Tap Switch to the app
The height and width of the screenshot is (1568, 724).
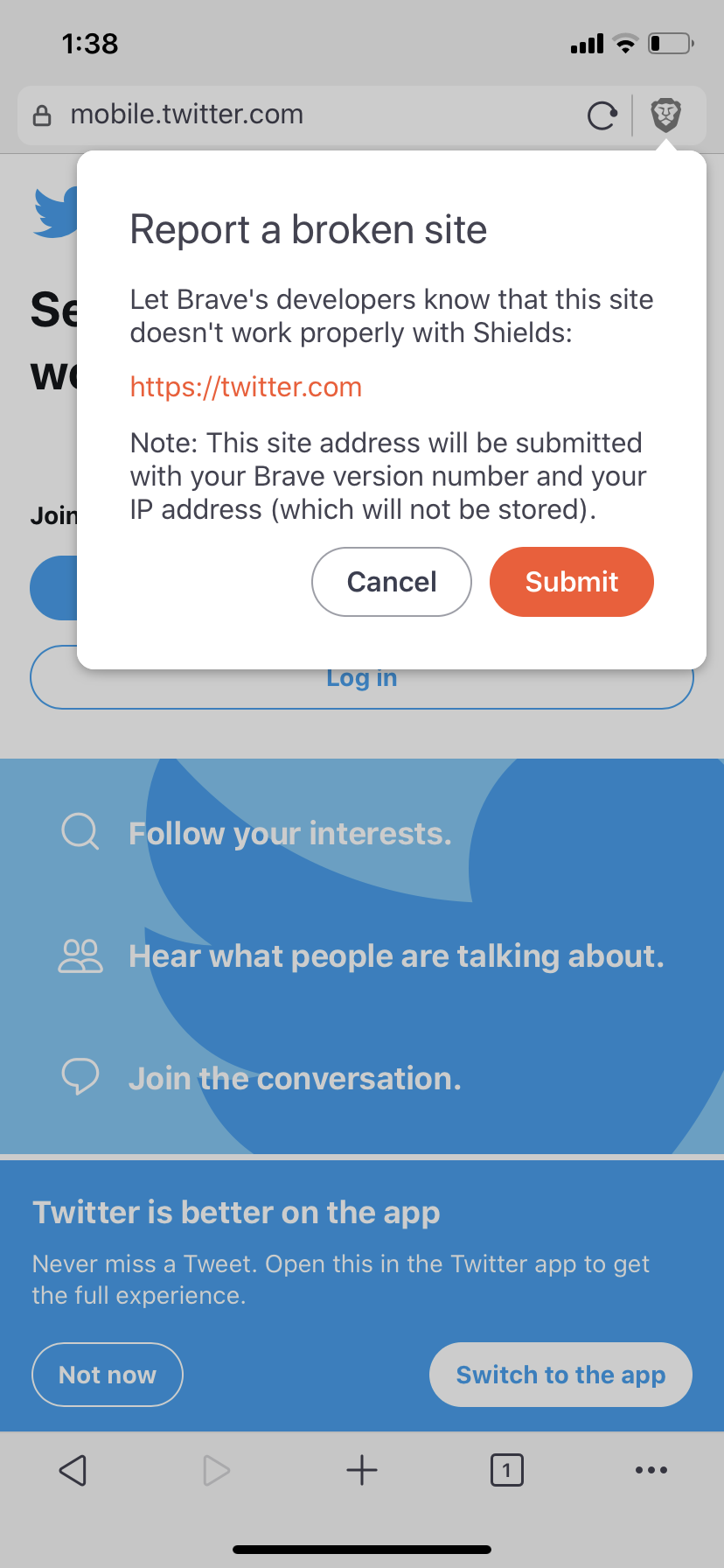click(560, 1375)
